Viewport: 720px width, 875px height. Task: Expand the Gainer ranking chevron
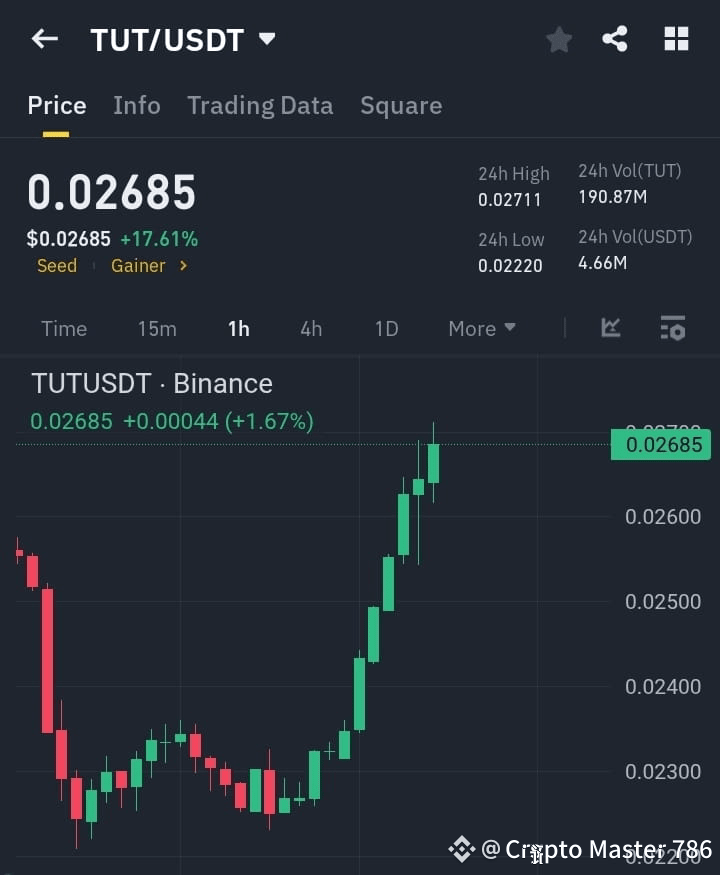pyautogui.click(x=182, y=266)
